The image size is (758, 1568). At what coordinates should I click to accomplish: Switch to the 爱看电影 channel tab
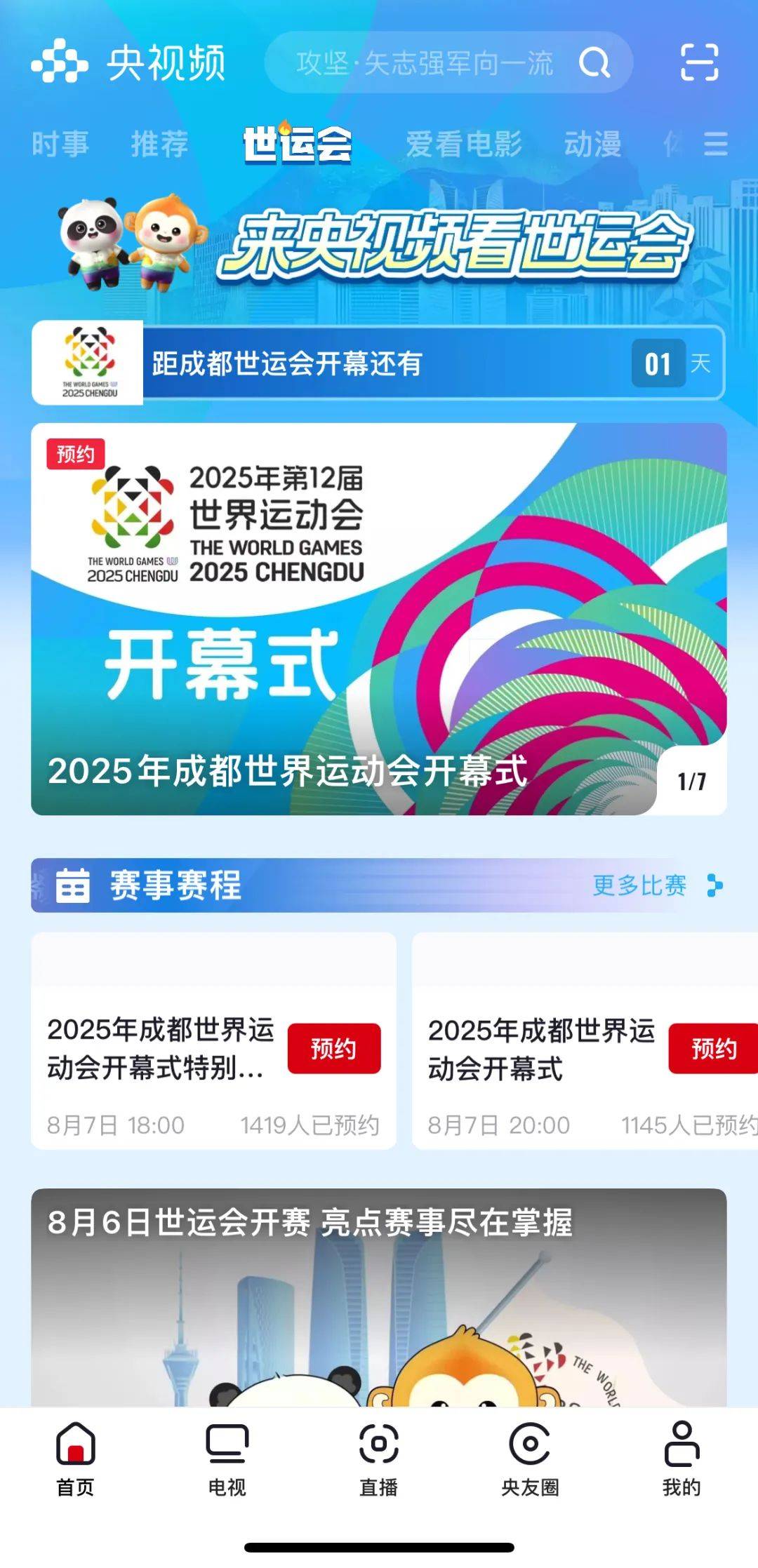pos(465,143)
